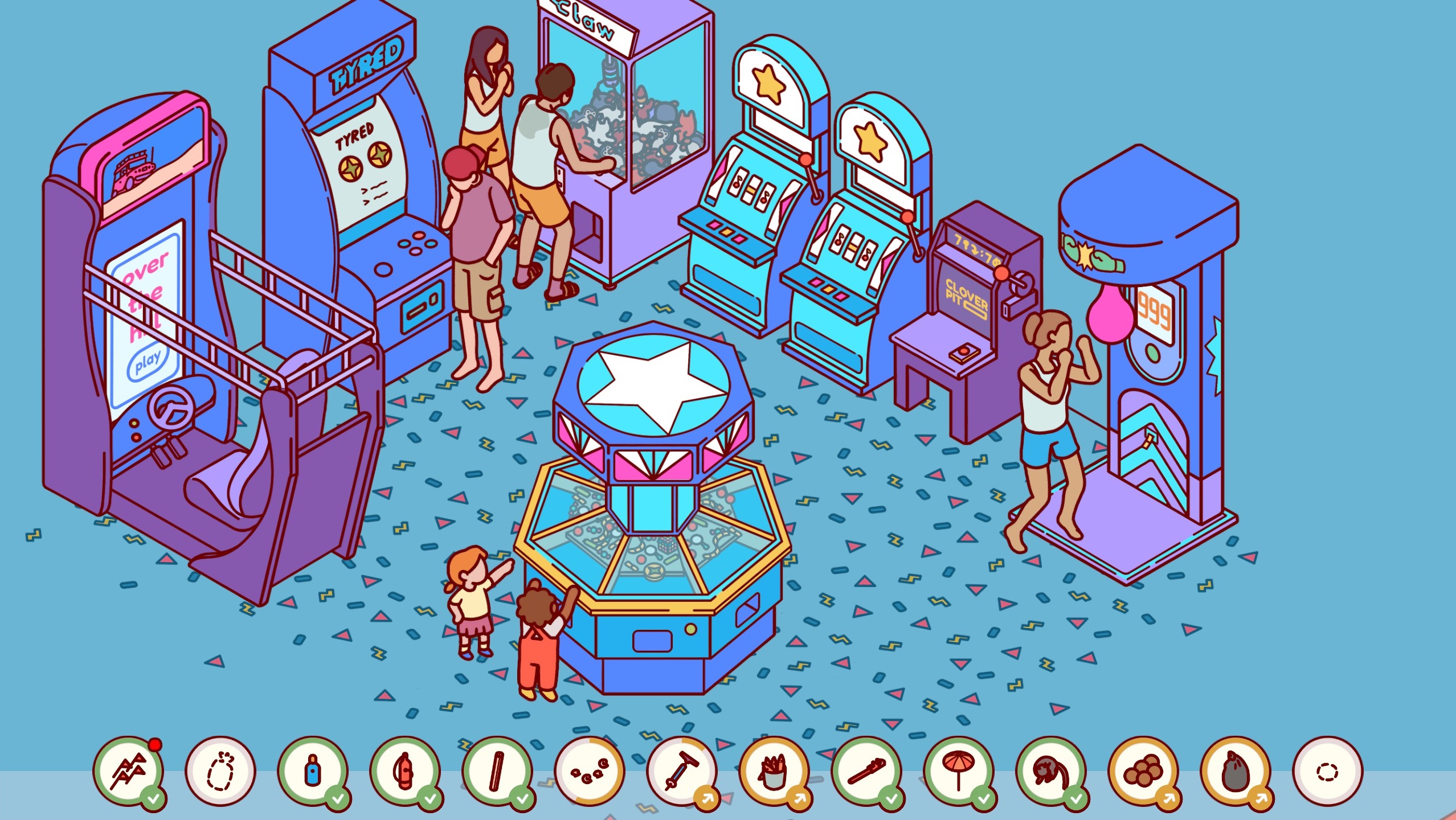Viewport: 1456px width, 820px height.
Task: Tap the red parasol item icon
Action: point(959,772)
